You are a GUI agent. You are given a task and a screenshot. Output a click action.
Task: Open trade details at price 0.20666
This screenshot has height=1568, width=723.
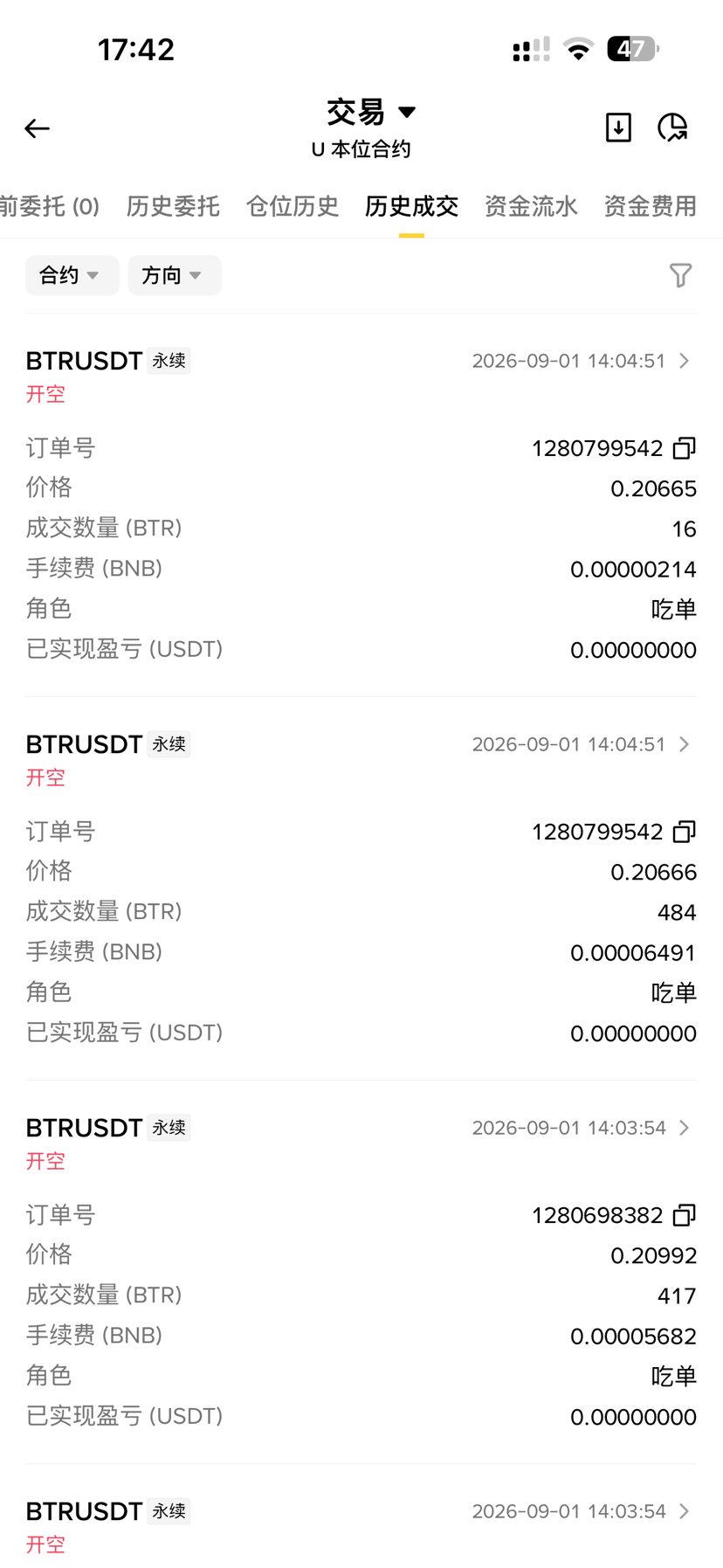(685, 744)
